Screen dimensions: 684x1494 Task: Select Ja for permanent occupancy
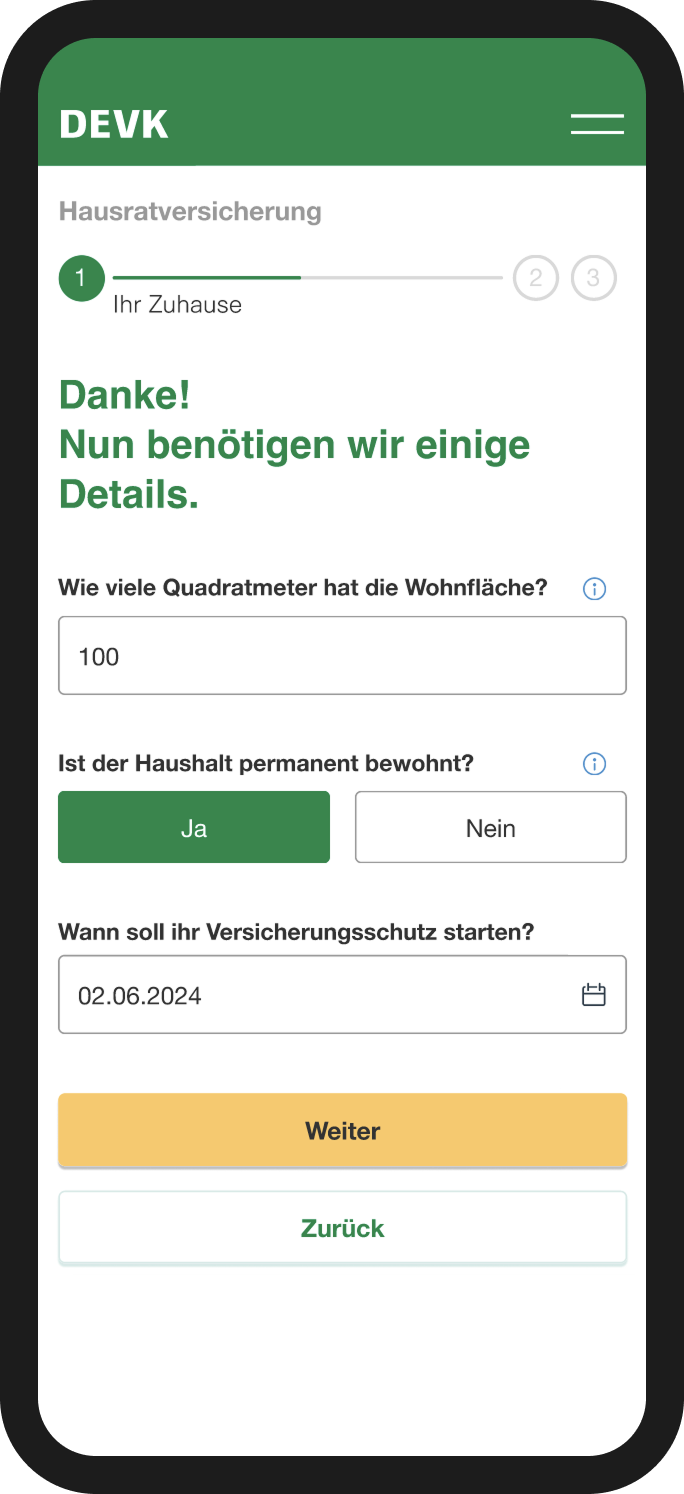(x=194, y=827)
